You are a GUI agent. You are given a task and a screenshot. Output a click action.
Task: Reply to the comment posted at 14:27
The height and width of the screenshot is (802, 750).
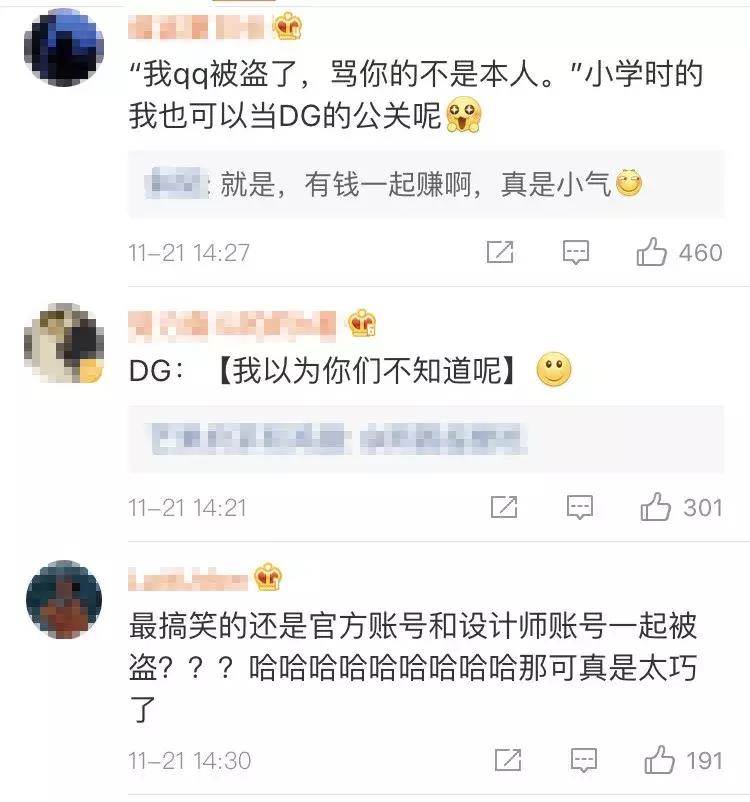[576, 252]
